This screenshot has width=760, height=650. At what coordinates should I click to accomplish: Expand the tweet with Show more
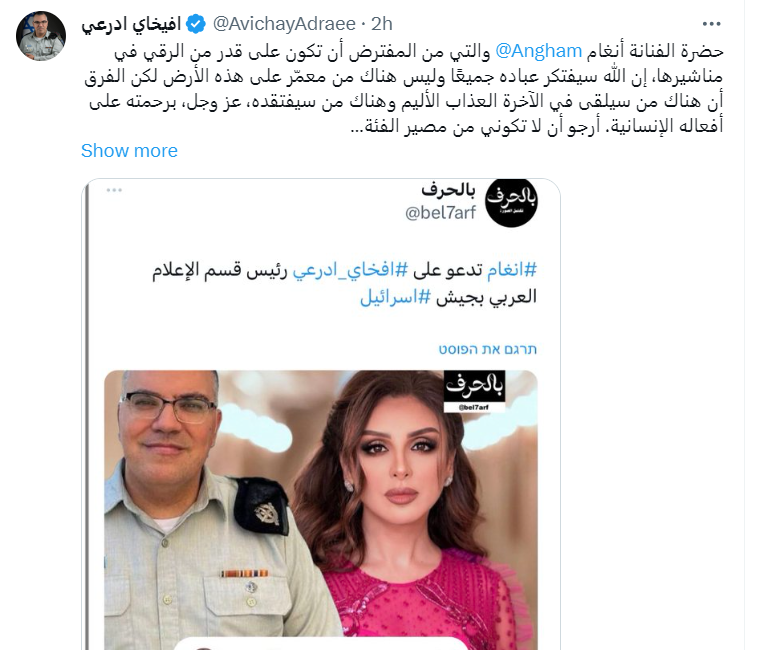click(x=129, y=151)
